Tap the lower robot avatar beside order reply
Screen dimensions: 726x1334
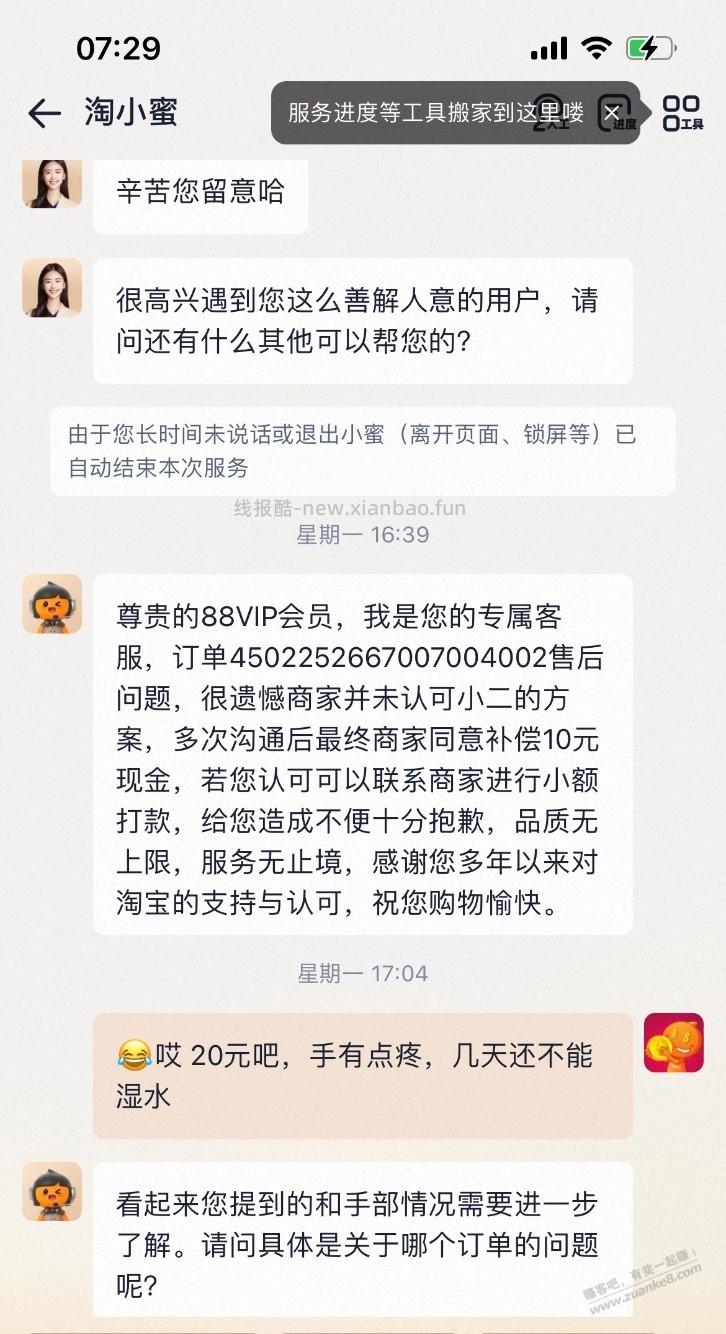tap(52, 1192)
